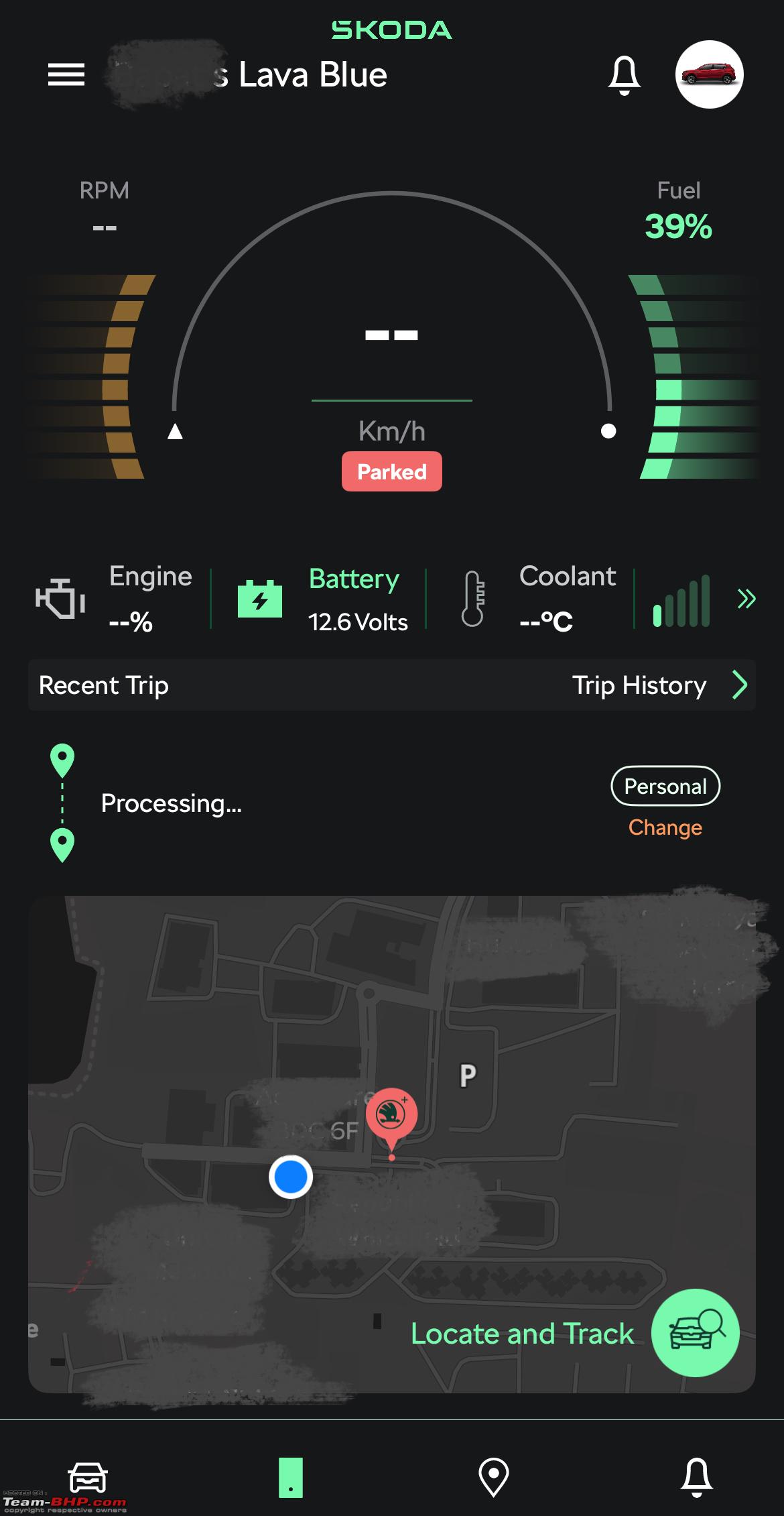Select the green dashboard tab
784x1516 pixels.
point(291,1478)
